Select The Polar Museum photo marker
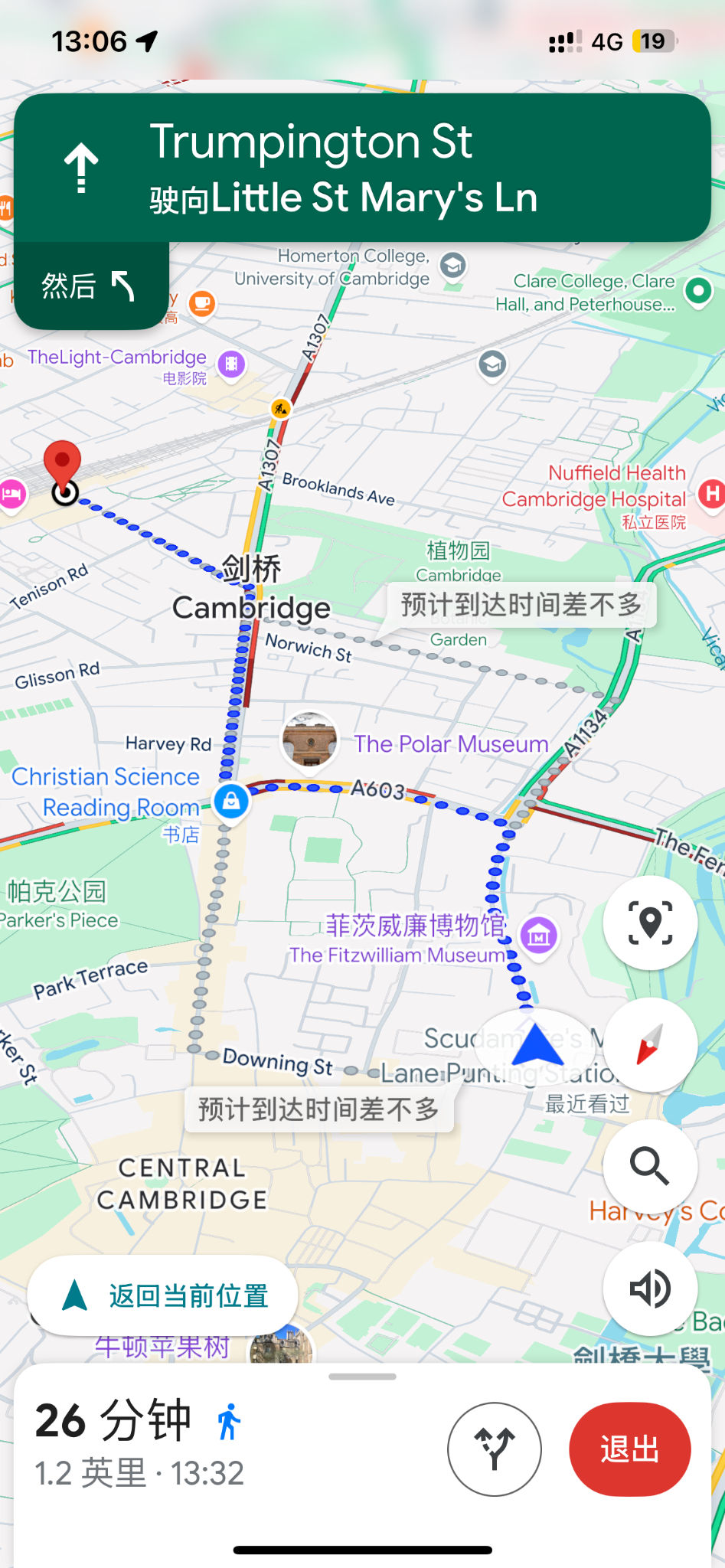The width and height of the screenshot is (725, 1568). [310, 740]
